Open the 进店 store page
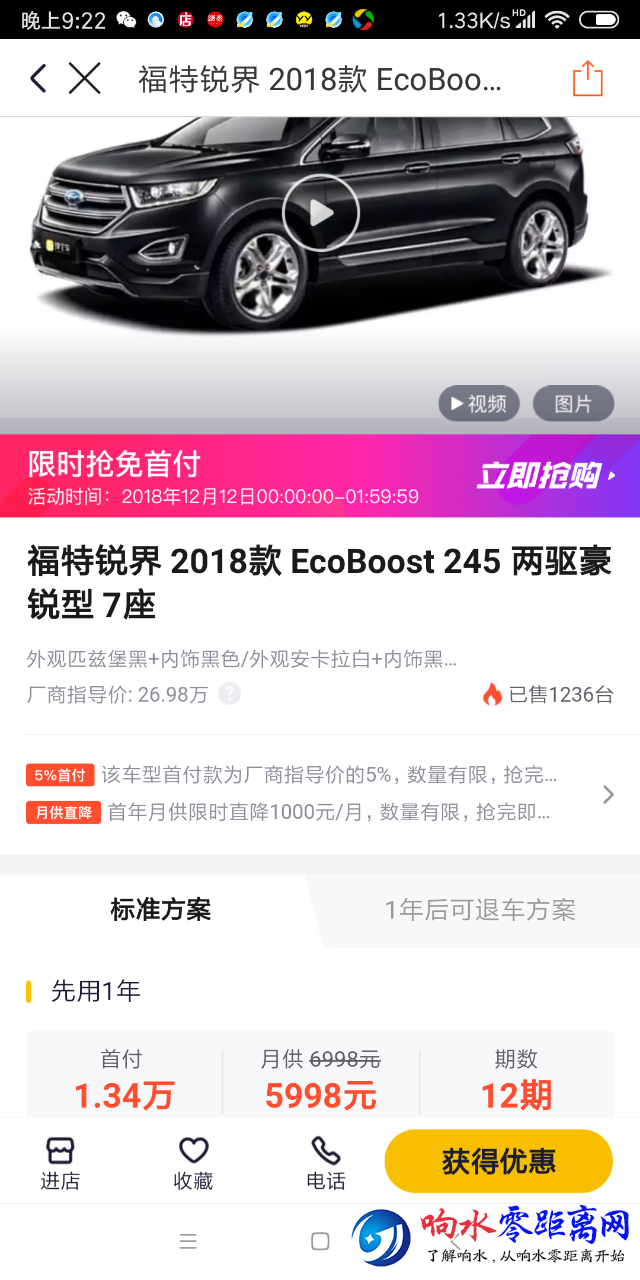This screenshot has width=640, height=1280. click(60, 1162)
